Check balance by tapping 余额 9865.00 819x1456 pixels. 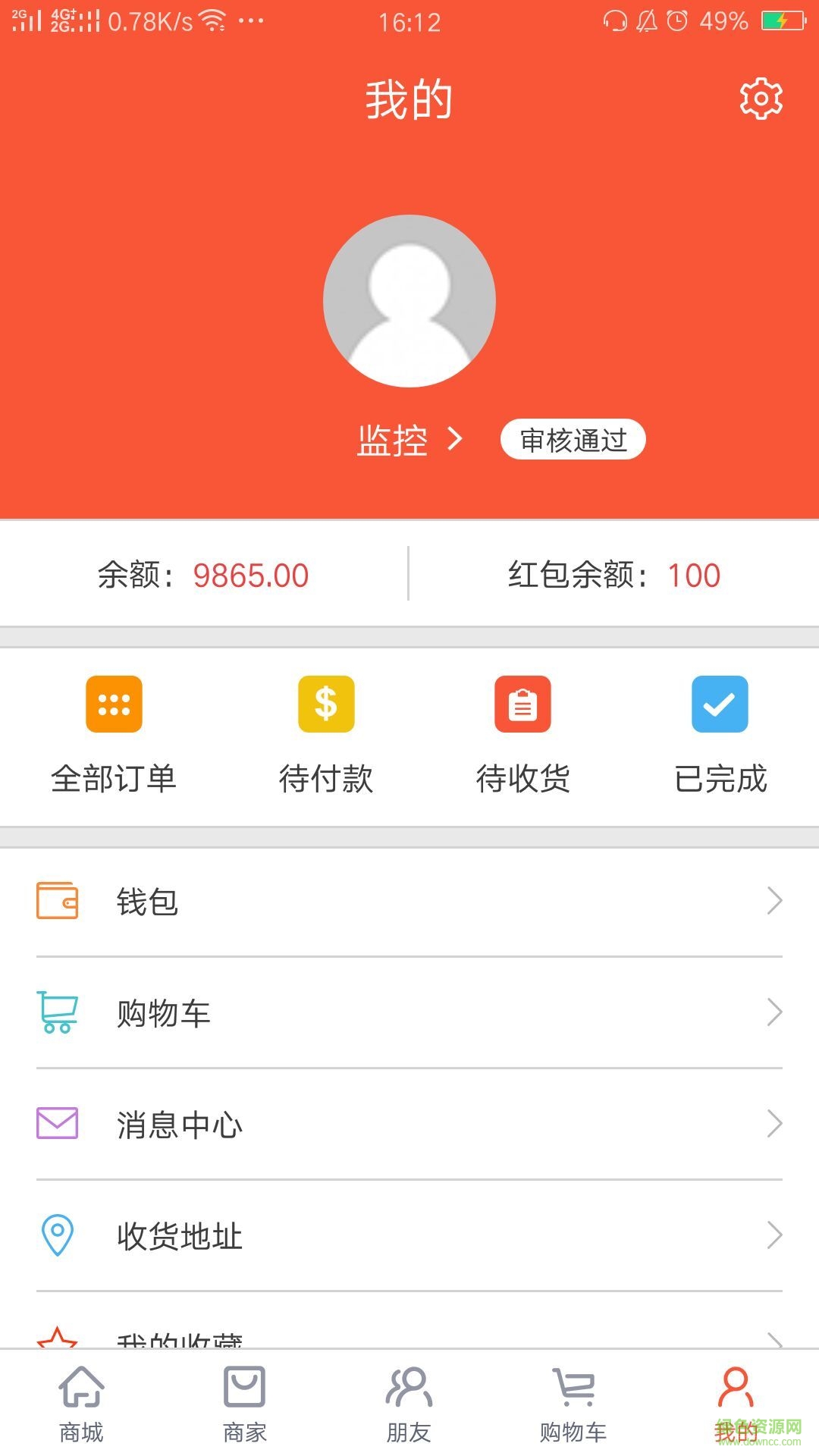pyautogui.click(x=203, y=576)
